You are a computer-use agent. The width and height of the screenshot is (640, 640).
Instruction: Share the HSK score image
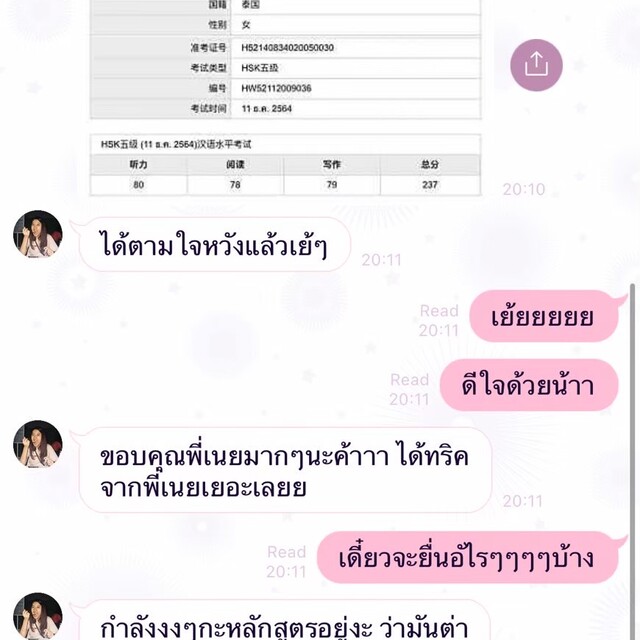coord(537,63)
